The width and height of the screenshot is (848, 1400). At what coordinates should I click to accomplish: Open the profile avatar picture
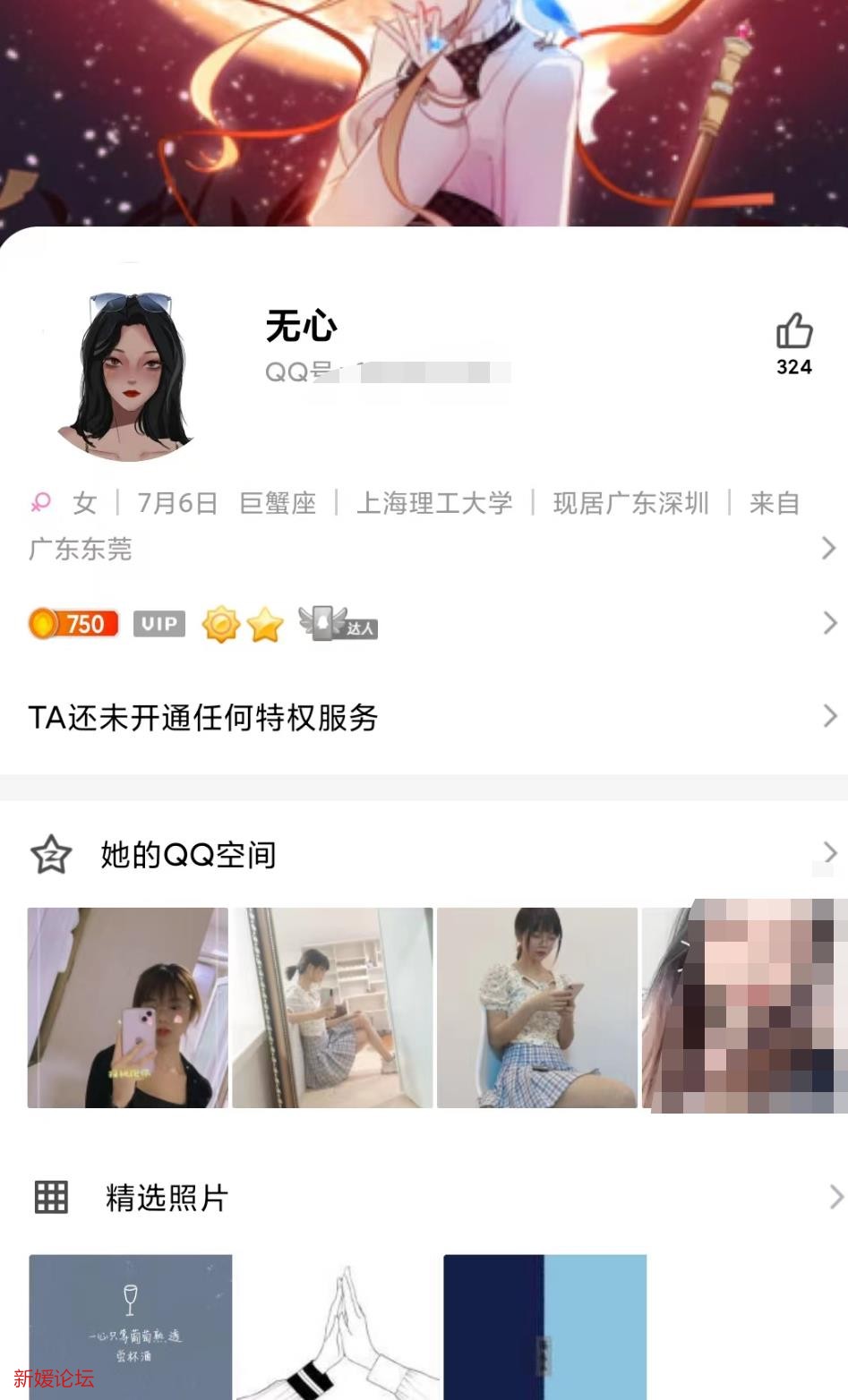point(129,377)
